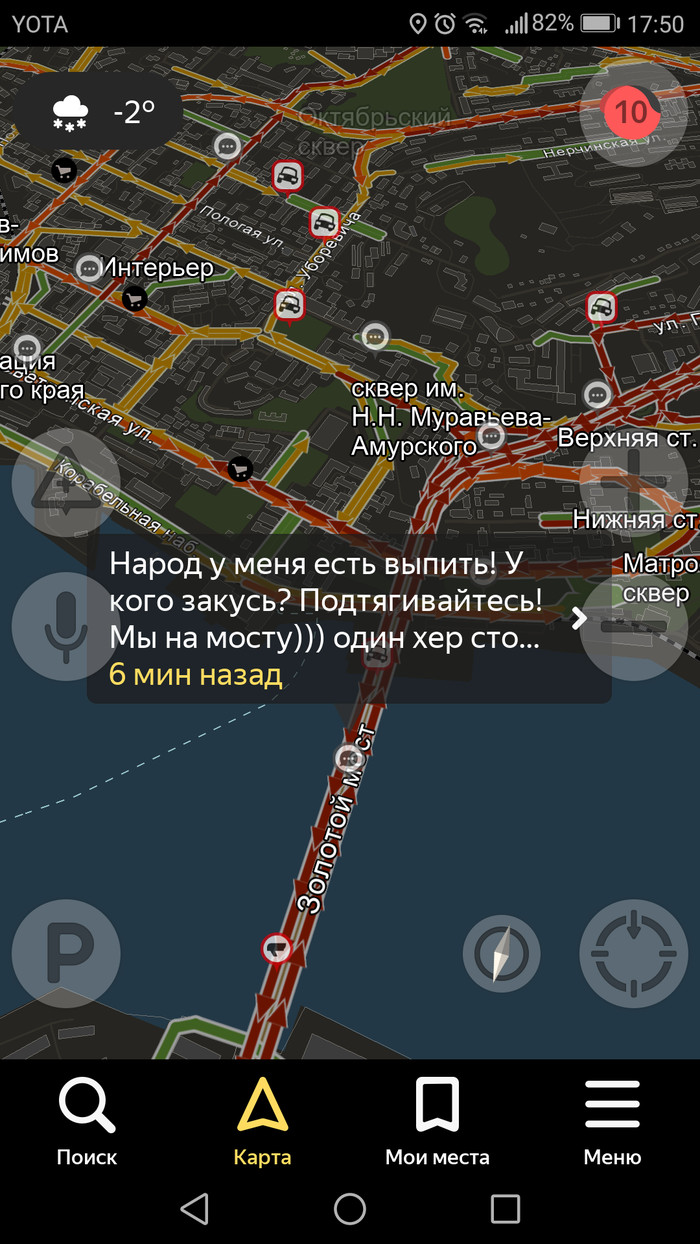Image resolution: width=700 pixels, height=1244 pixels.
Task: Add a road event with the triangle button
Action: [x=66, y=483]
